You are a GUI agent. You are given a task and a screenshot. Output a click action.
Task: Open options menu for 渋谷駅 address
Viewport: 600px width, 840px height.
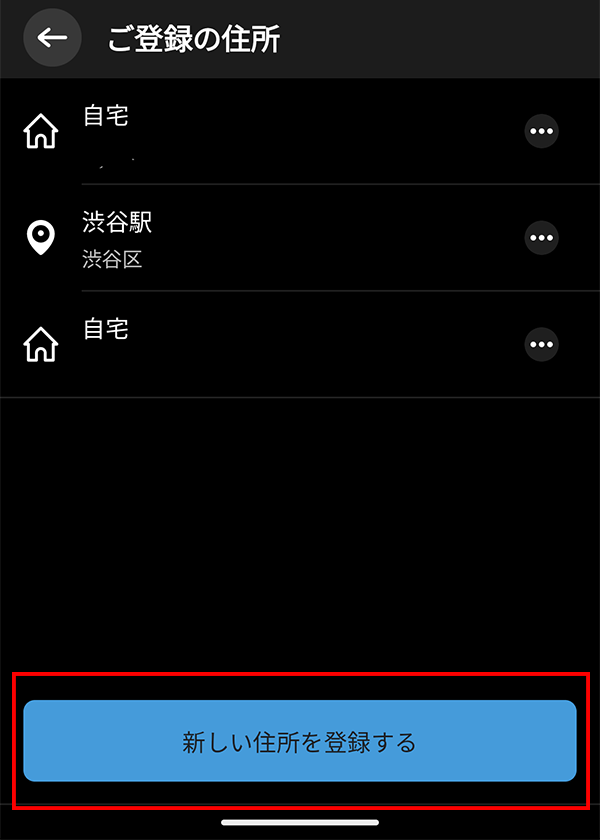pyautogui.click(x=541, y=238)
